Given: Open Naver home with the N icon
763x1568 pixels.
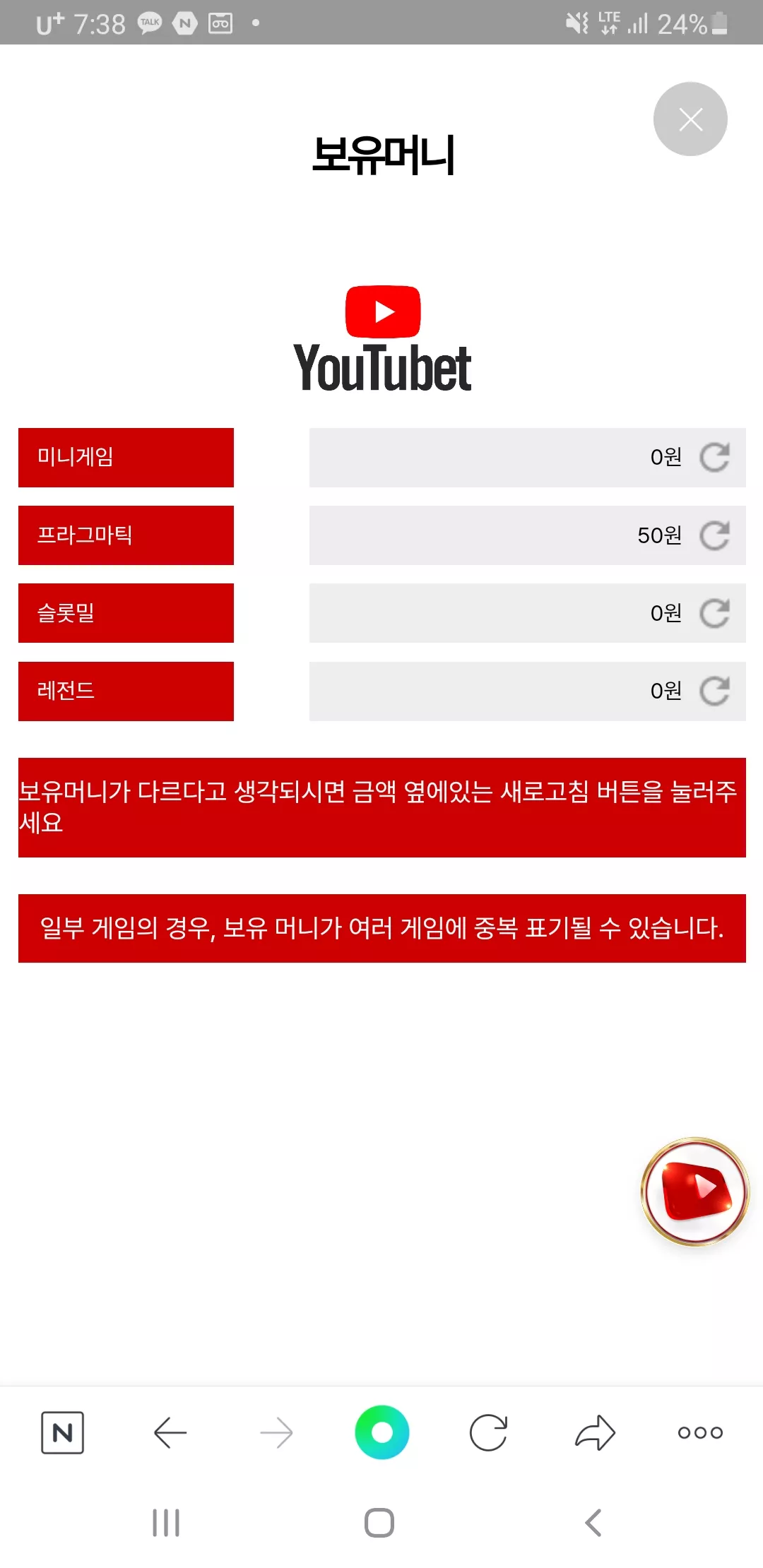Looking at the screenshot, I should click(63, 1432).
